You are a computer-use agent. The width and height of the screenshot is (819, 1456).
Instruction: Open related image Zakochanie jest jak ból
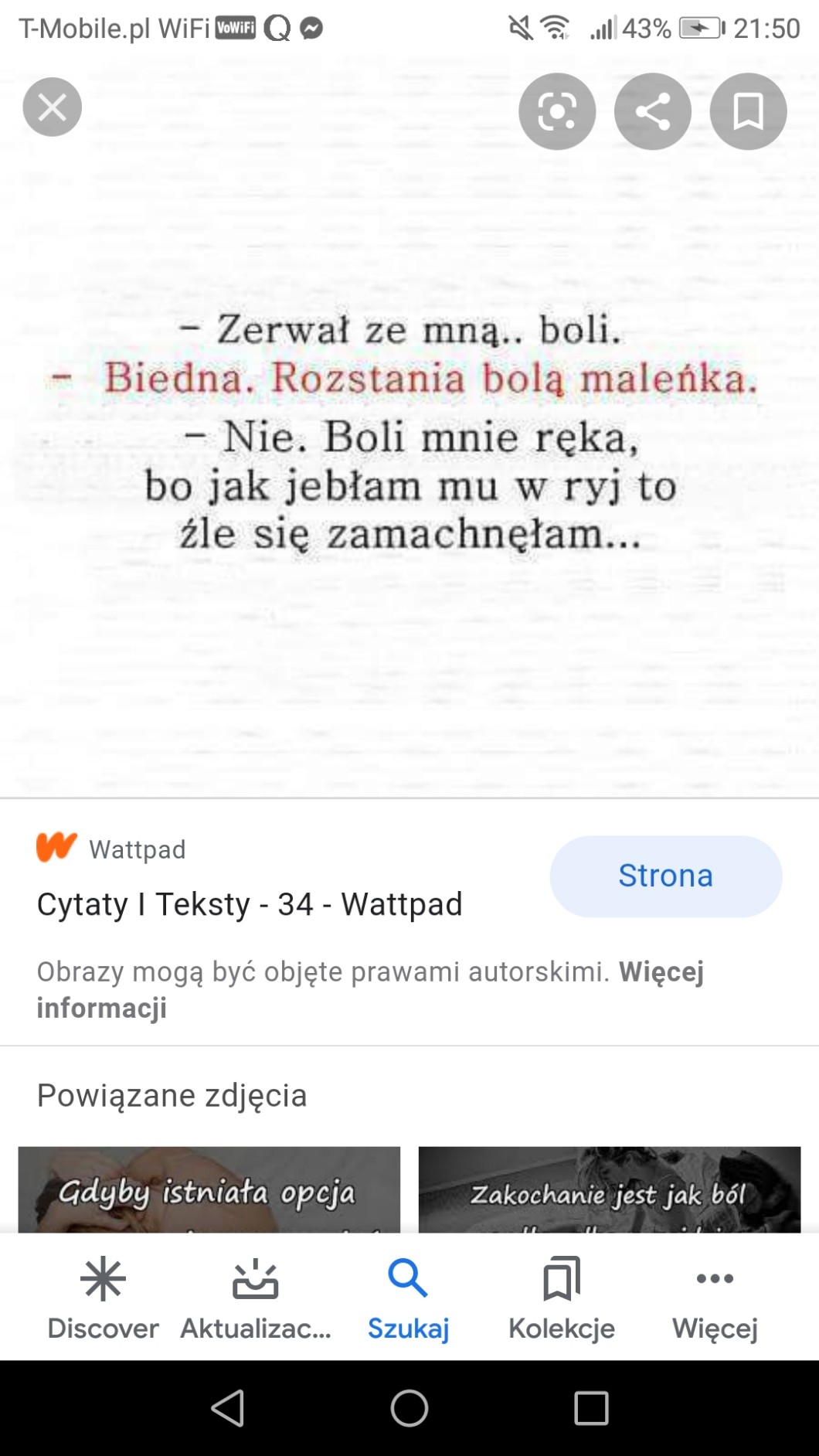tap(609, 1190)
